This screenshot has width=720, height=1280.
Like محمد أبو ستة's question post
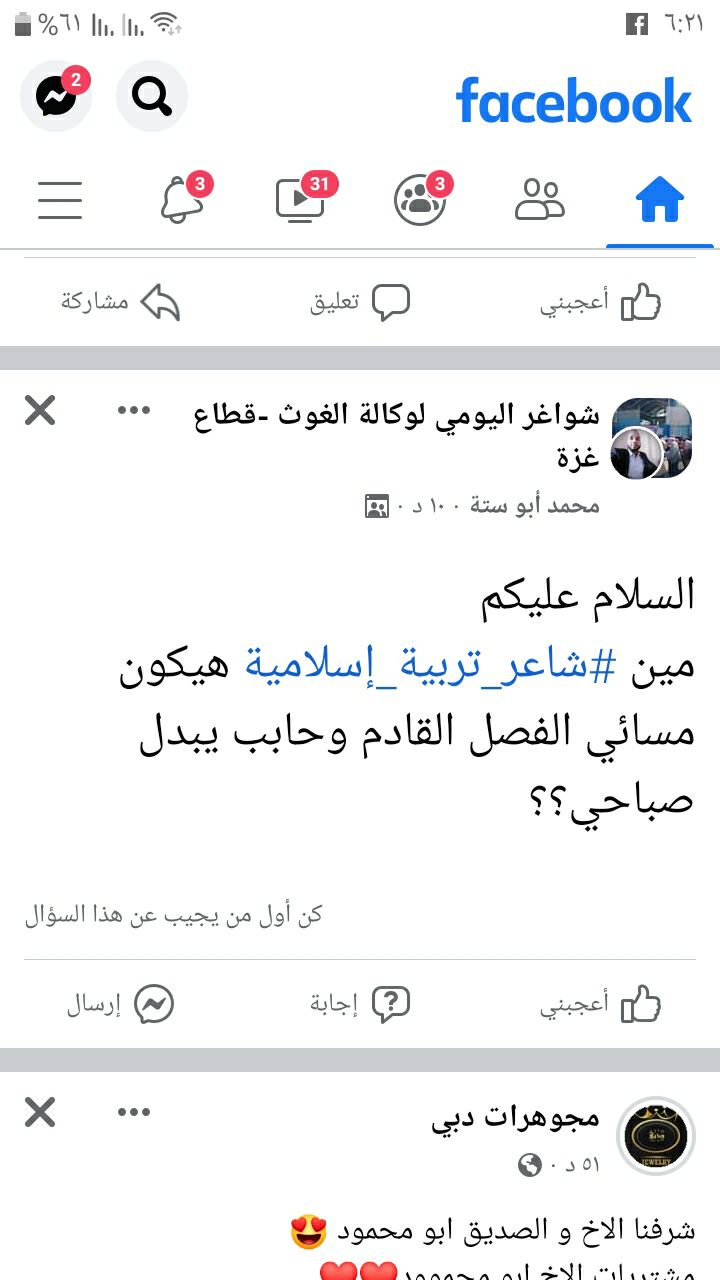[602, 1004]
